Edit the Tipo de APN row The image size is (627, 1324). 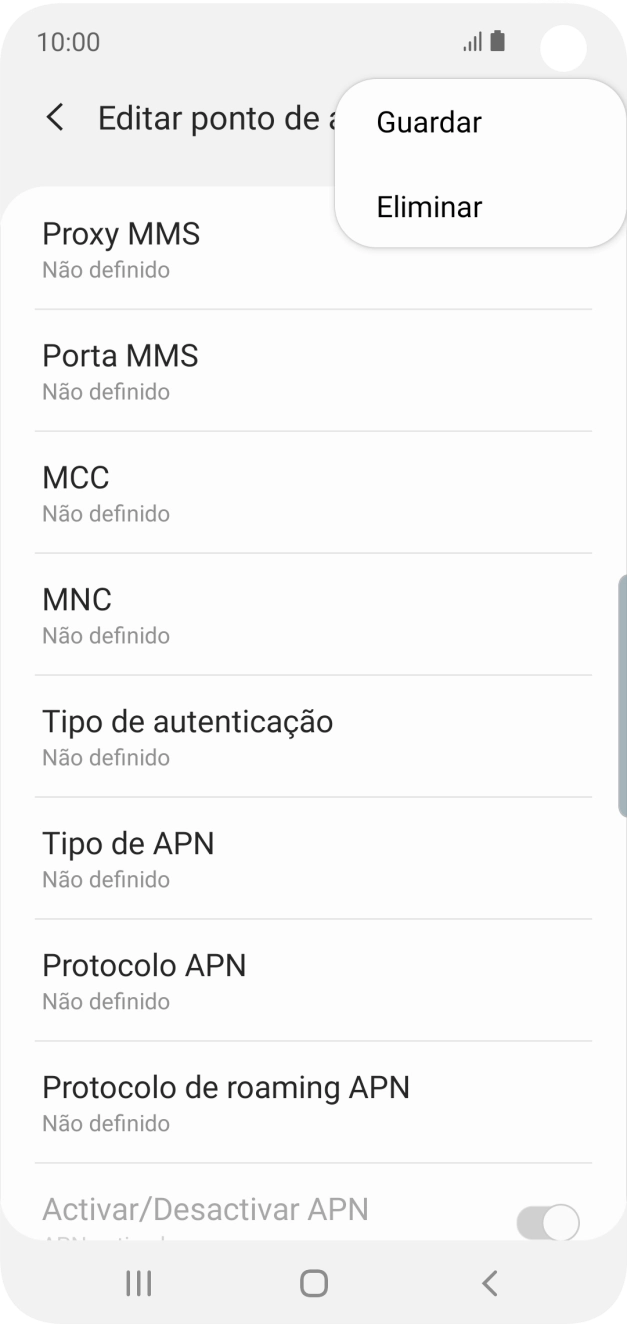(x=313, y=859)
